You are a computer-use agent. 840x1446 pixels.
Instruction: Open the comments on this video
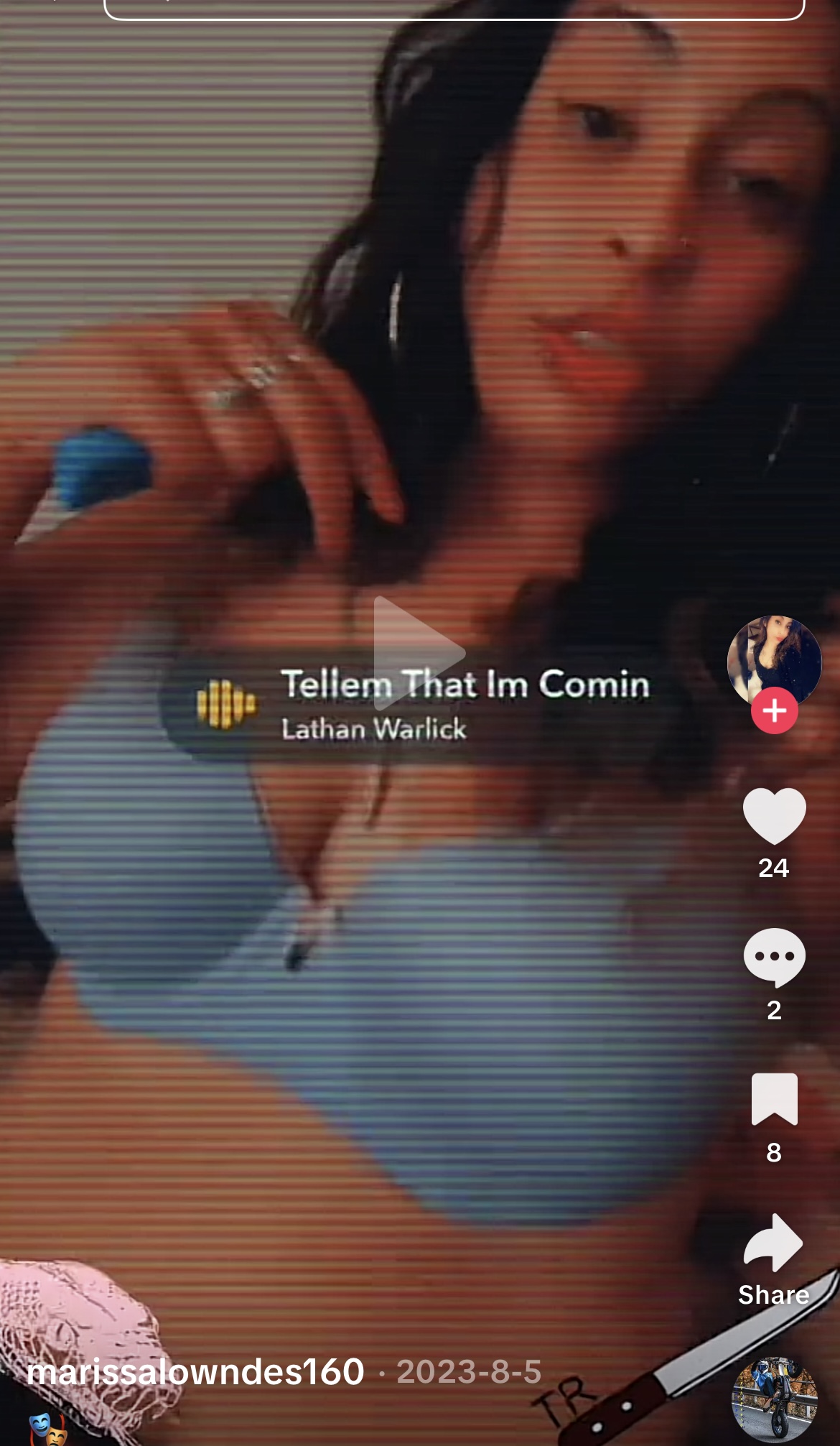pos(774,957)
